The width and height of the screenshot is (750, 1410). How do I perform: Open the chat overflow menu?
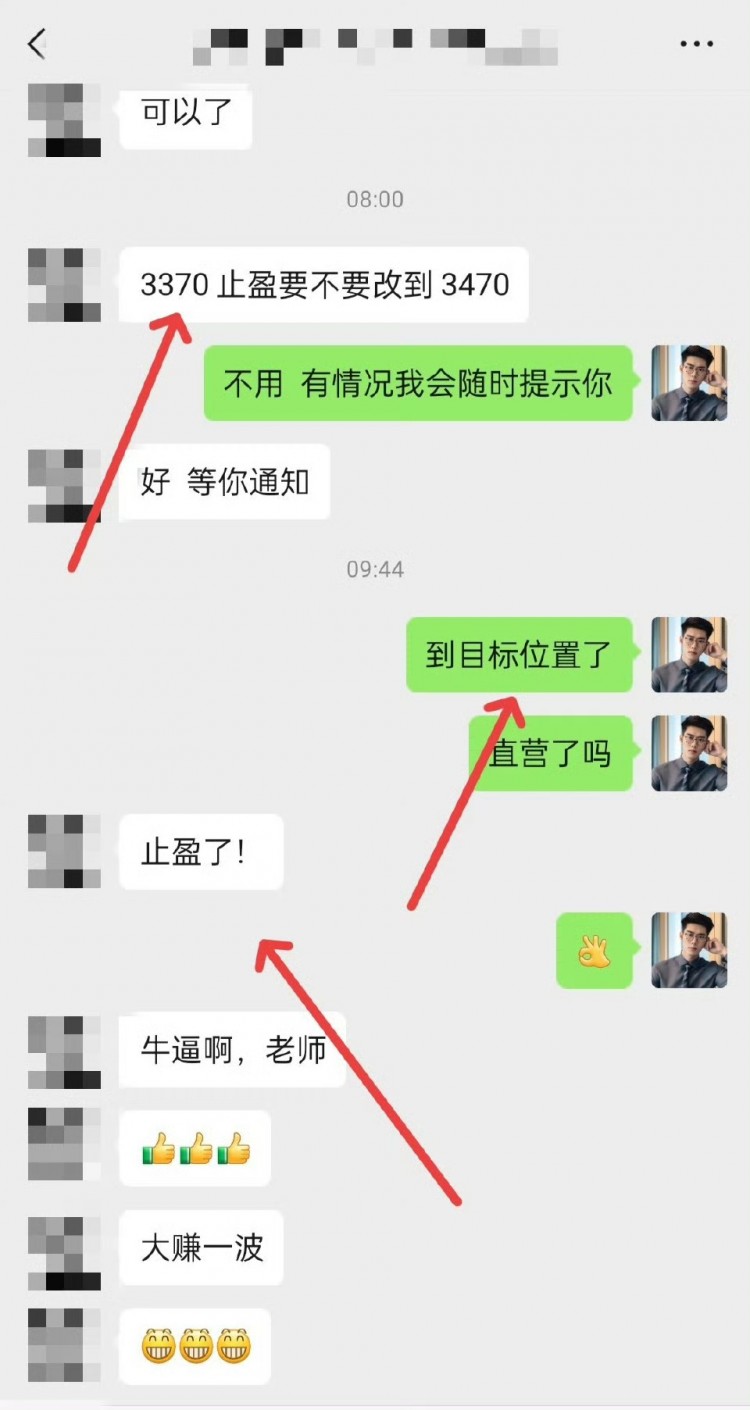coord(696,44)
